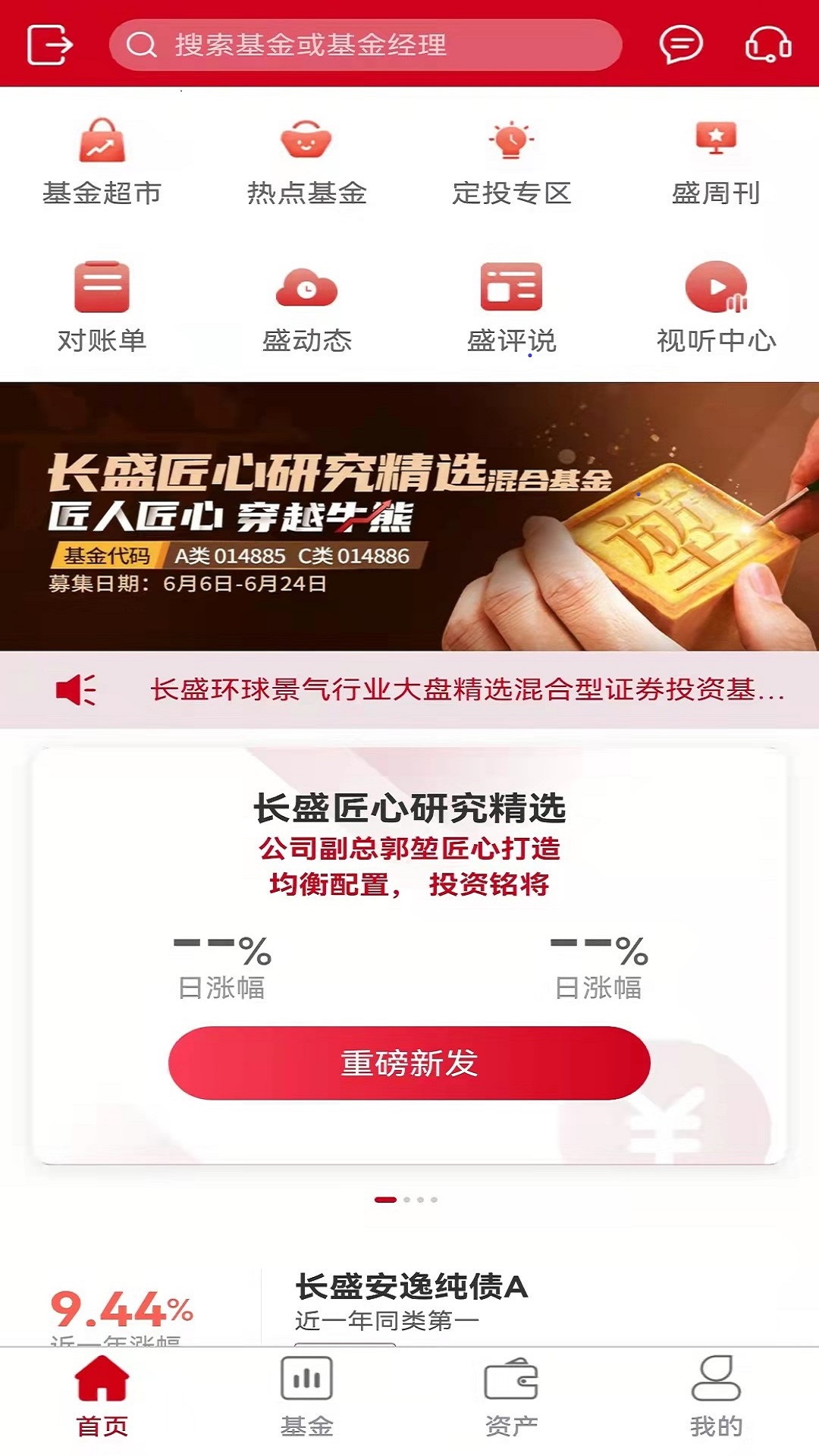Screen dimensions: 819x1456
Task: Tap the 重磅新发 button
Action: coord(409,1062)
